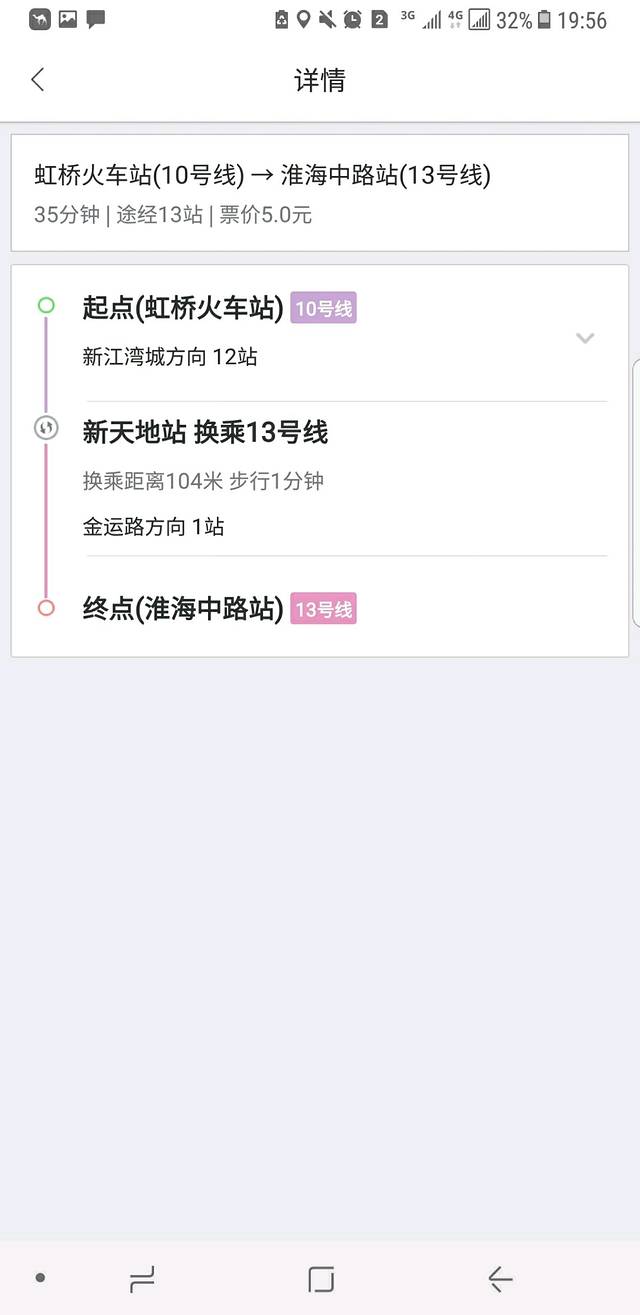Tap the system home button
640x1315 pixels.
321,1278
